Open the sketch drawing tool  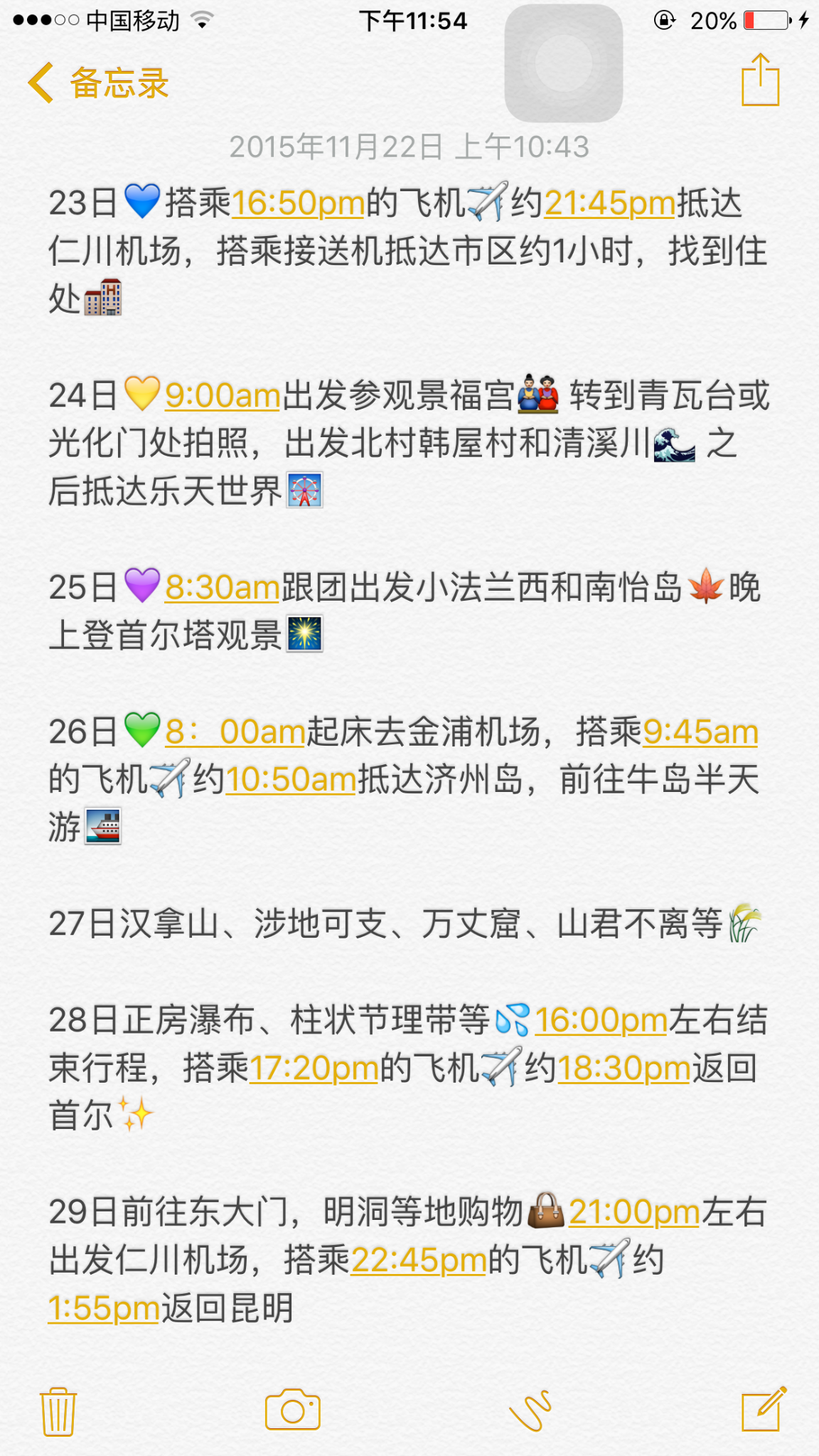530,1410
